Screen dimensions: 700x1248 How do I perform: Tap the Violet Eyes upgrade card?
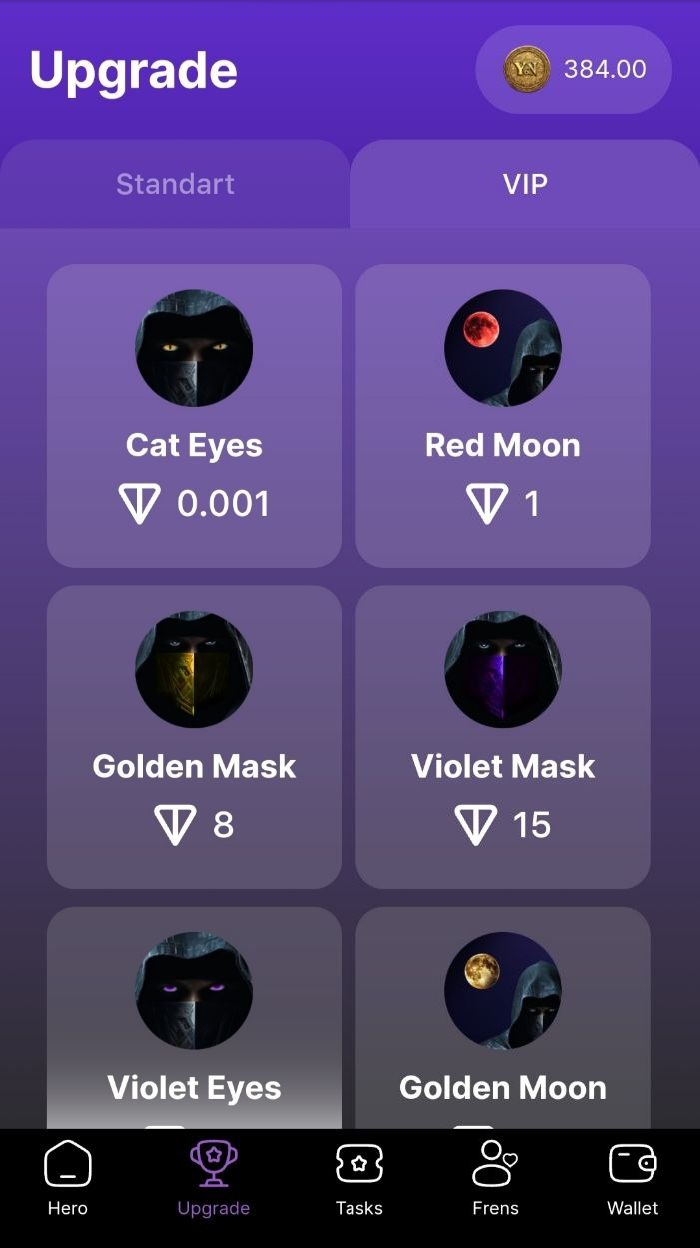click(x=194, y=1020)
